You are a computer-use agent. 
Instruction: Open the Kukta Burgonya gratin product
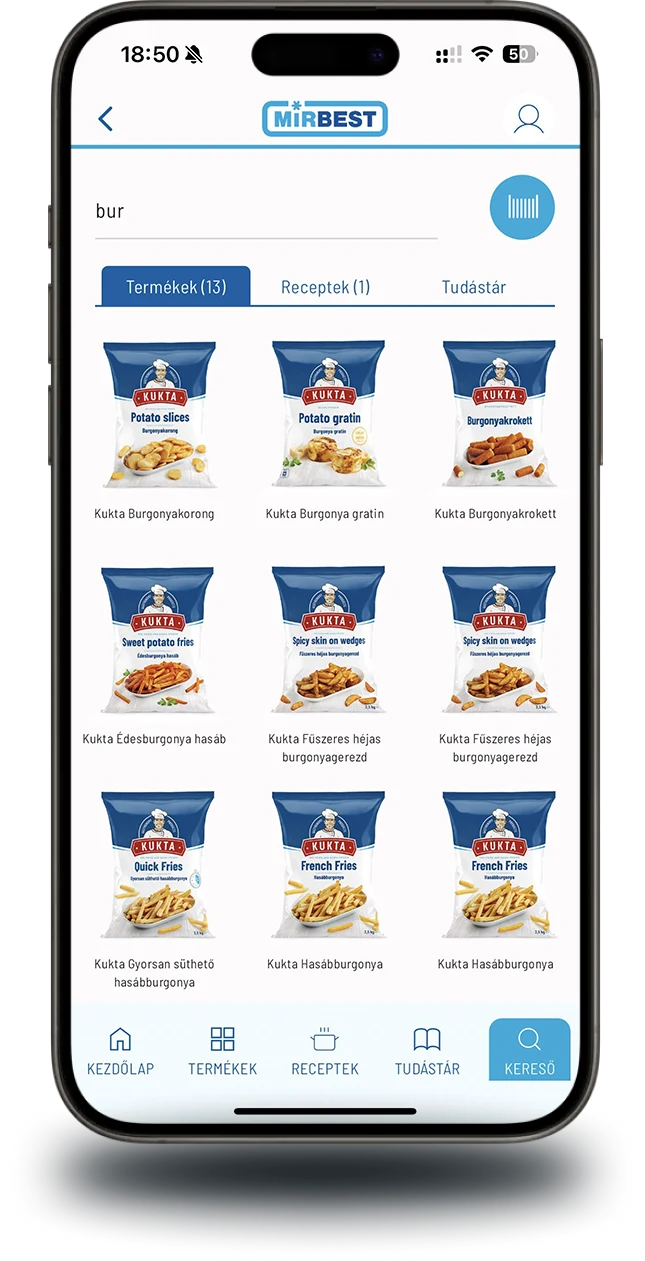point(326,430)
